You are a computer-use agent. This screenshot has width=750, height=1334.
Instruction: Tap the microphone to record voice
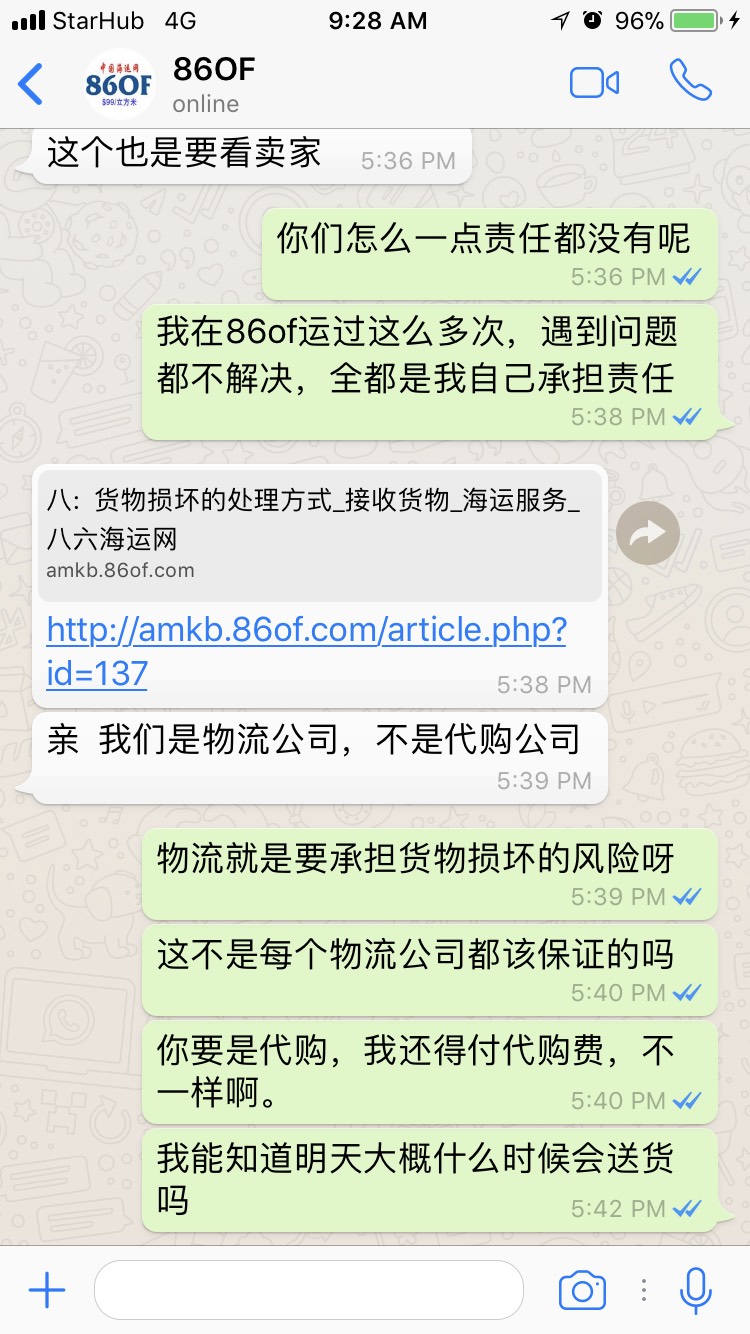(695, 1290)
